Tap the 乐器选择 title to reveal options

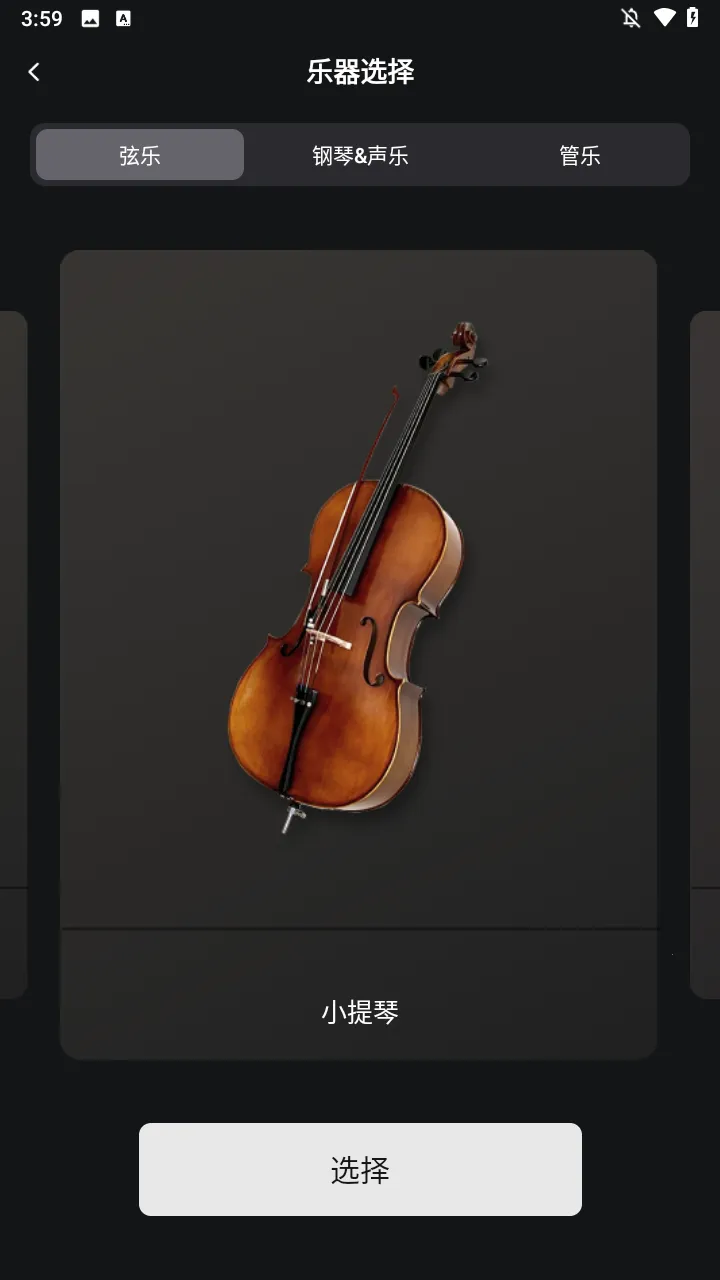[x=362, y=71]
